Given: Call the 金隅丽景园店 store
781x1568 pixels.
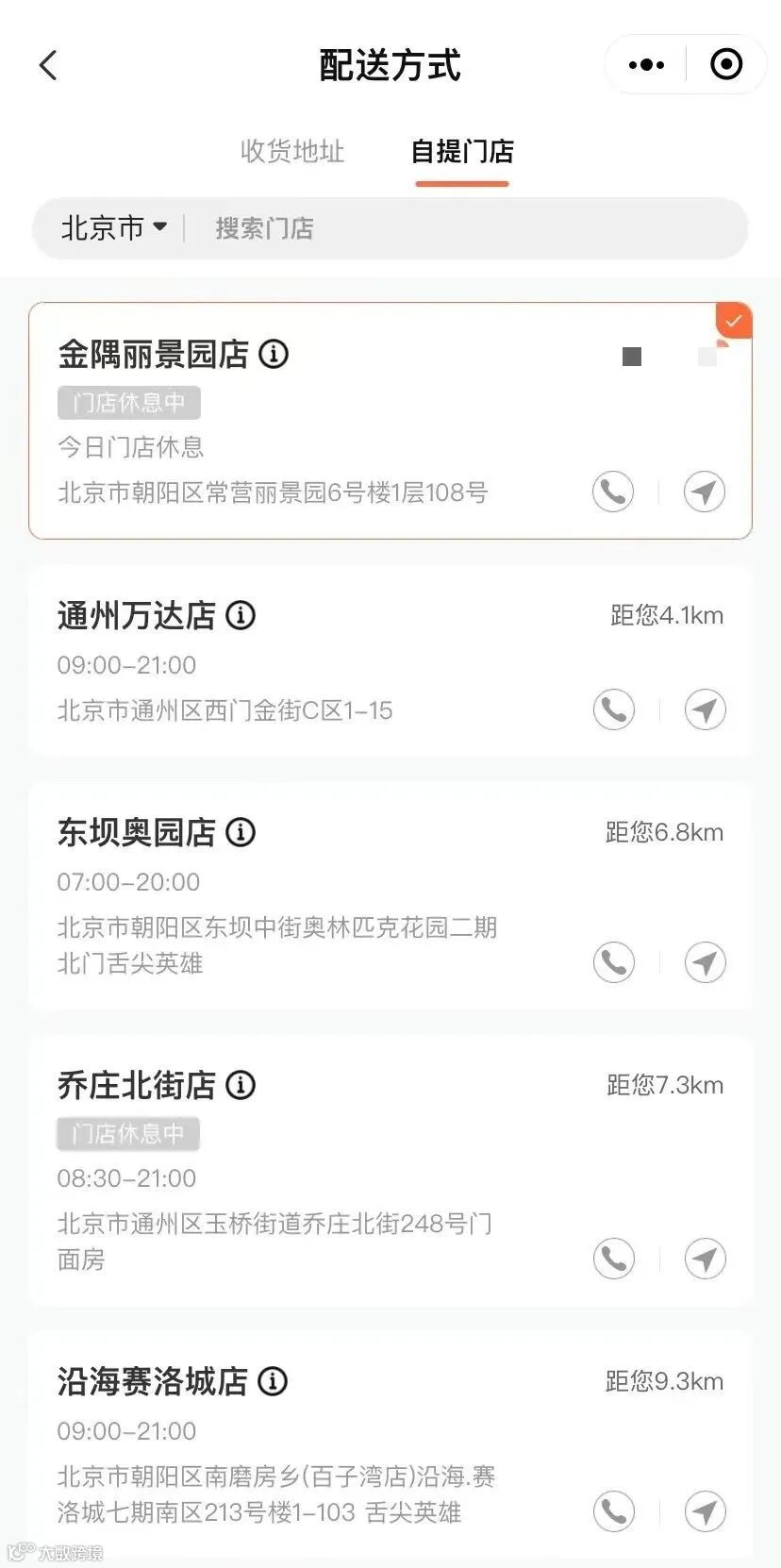Looking at the screenshot, I should (x=613, y=492).
